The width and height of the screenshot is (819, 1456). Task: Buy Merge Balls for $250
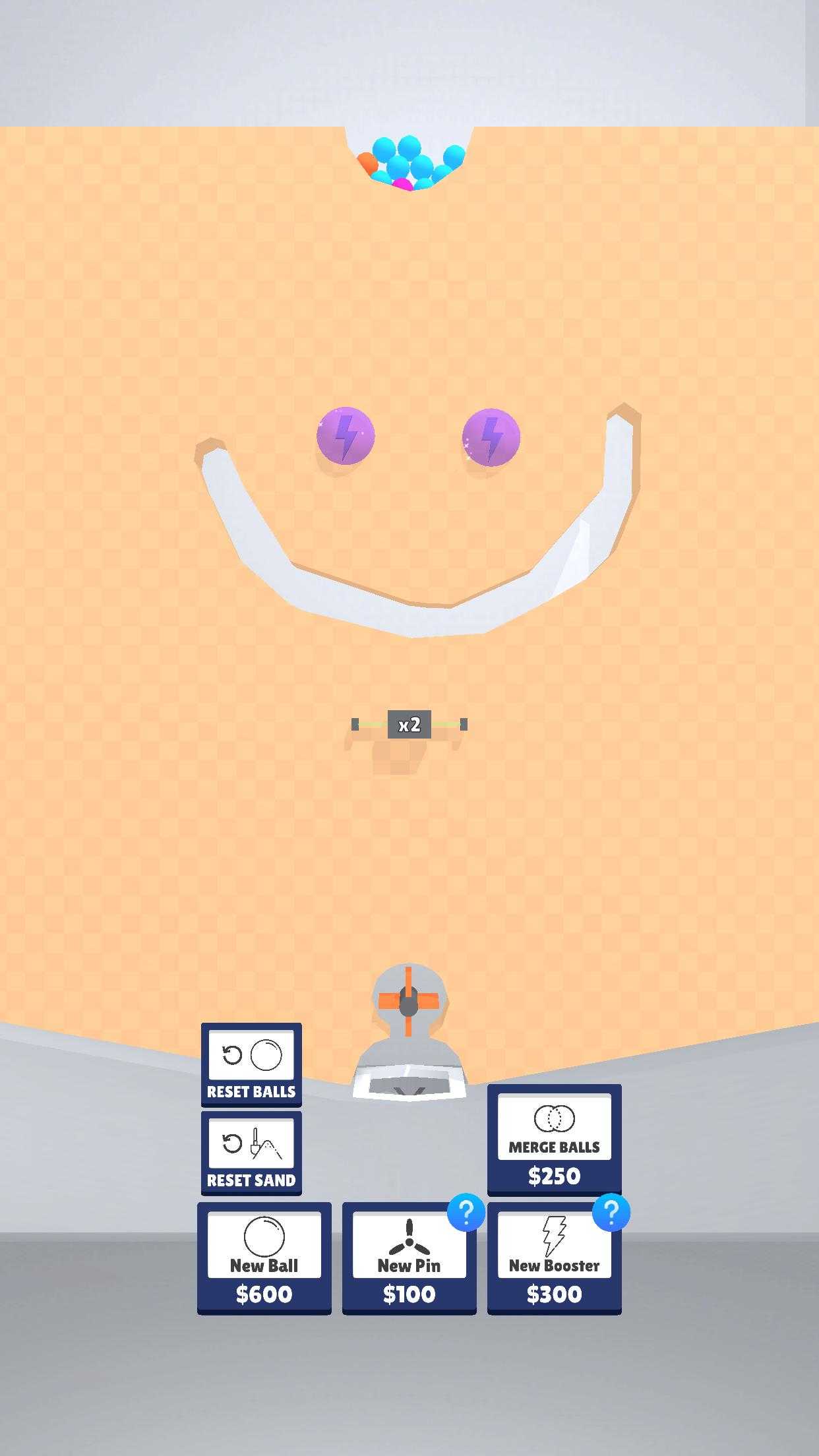554,1139
